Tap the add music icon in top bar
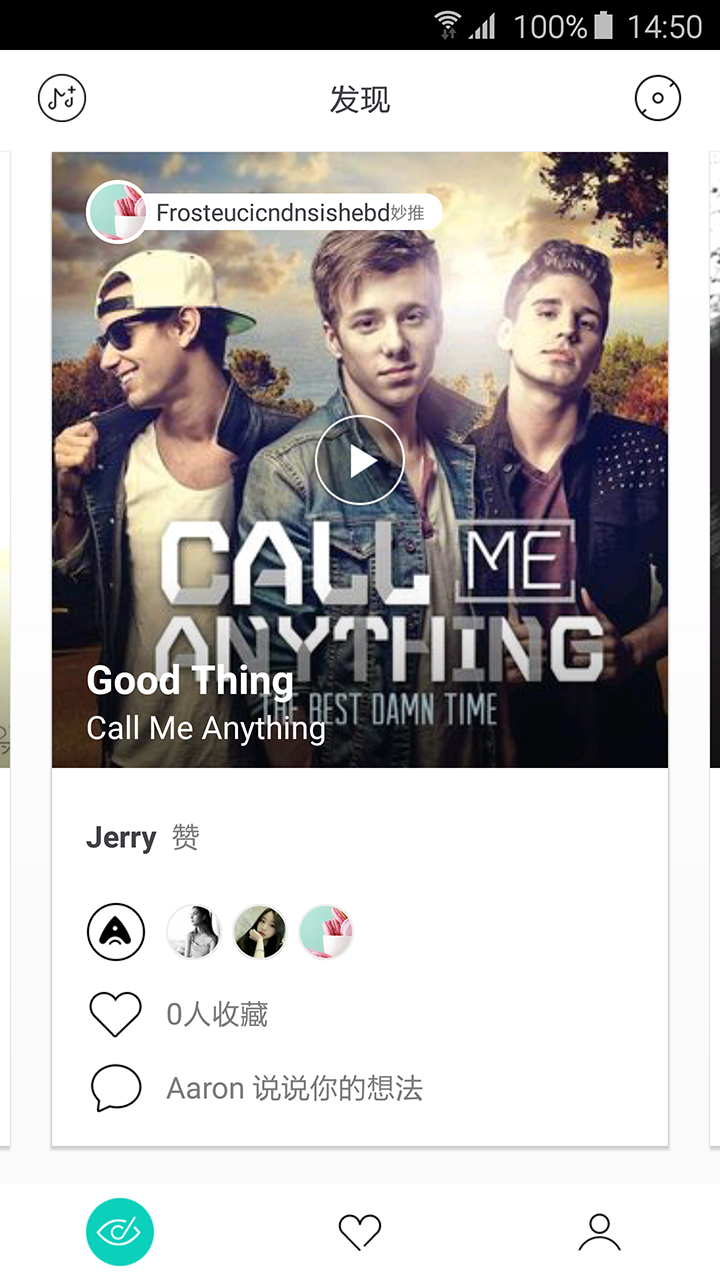720x1280 pixels. pyautogui.click(x=62, y=99)
